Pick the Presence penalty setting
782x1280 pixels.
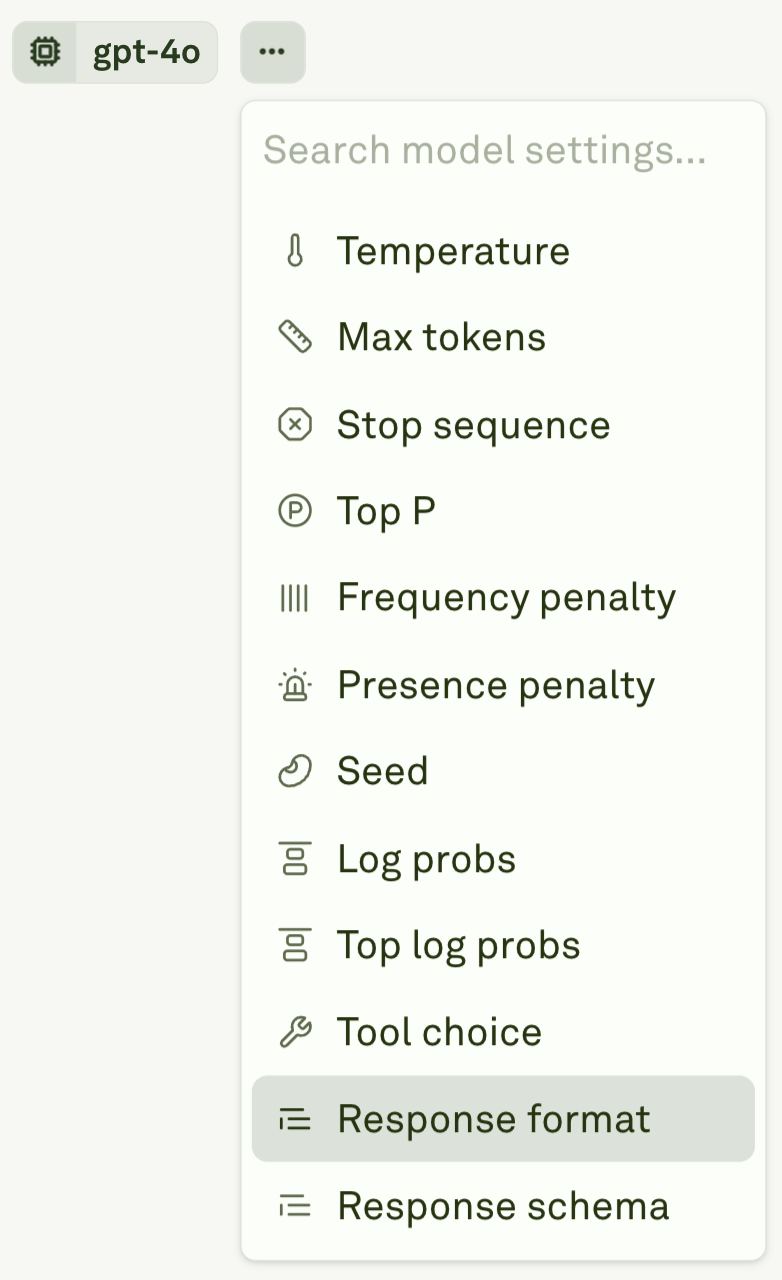click(x=496, y=685)
